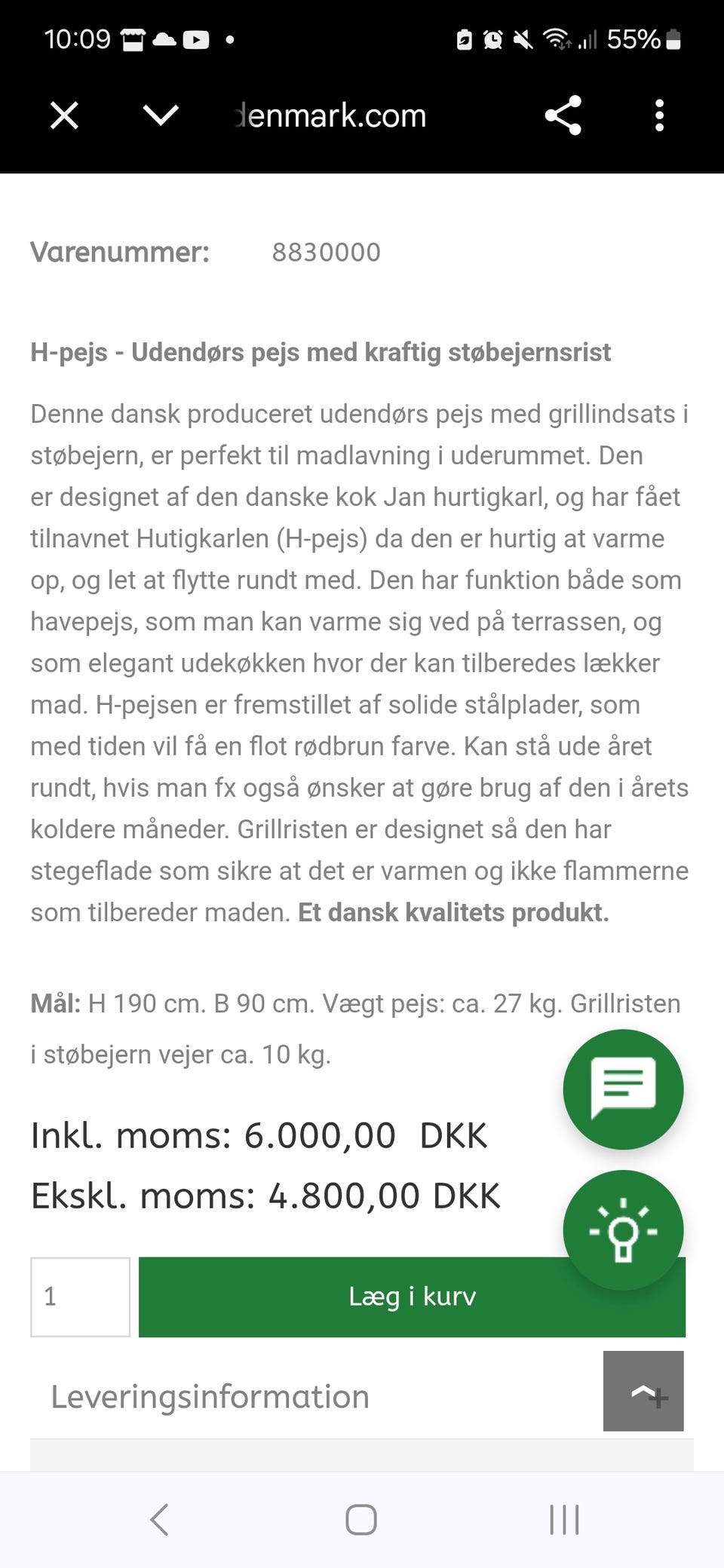Tap the chevron inside the gray square button
Image resolution: width=724 pixels, height=1568 pixels.
pyautogui.click(x=643, y=1391)
